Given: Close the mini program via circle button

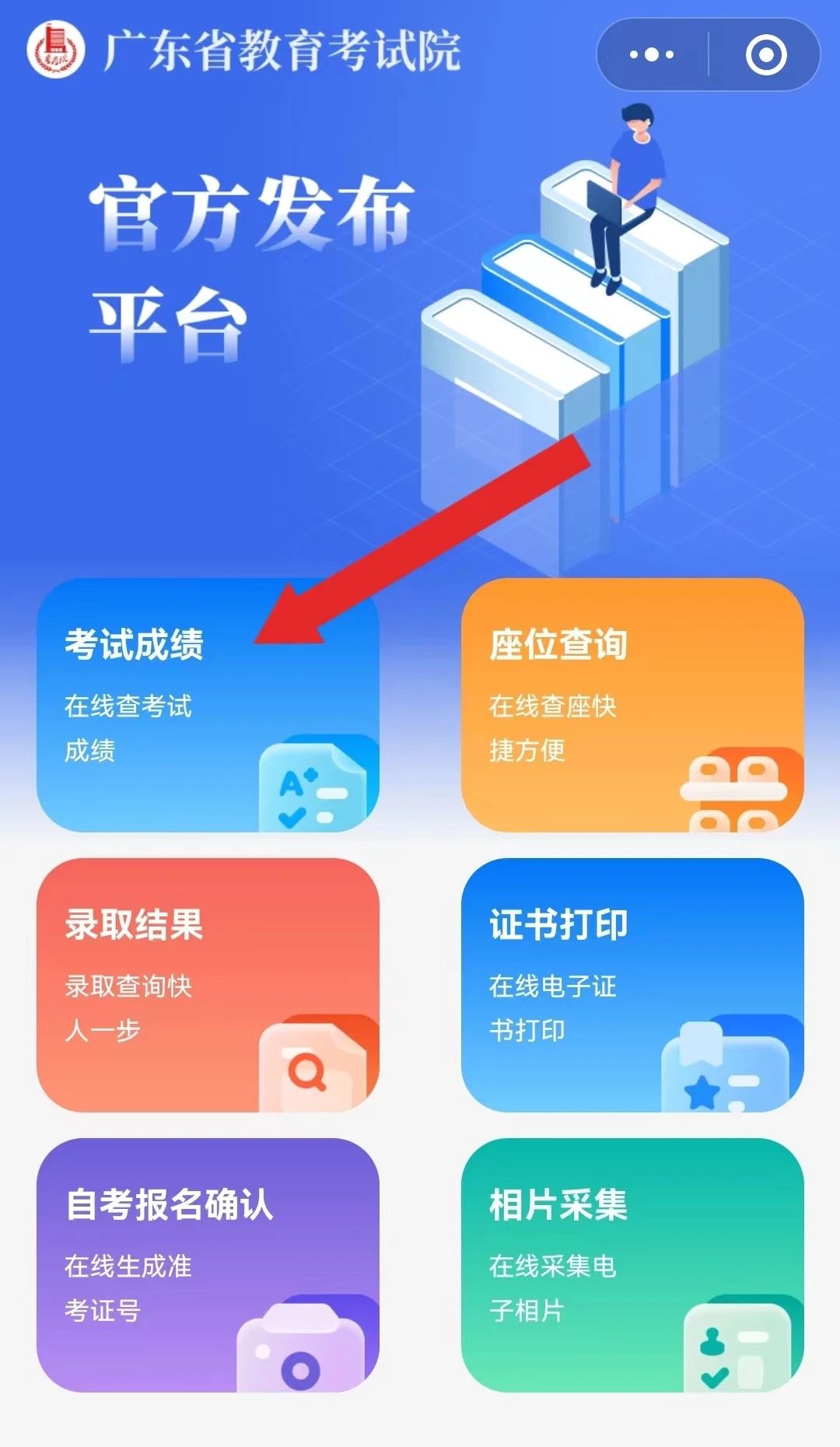Looking at the screenshot, I should tap(765, 55).
